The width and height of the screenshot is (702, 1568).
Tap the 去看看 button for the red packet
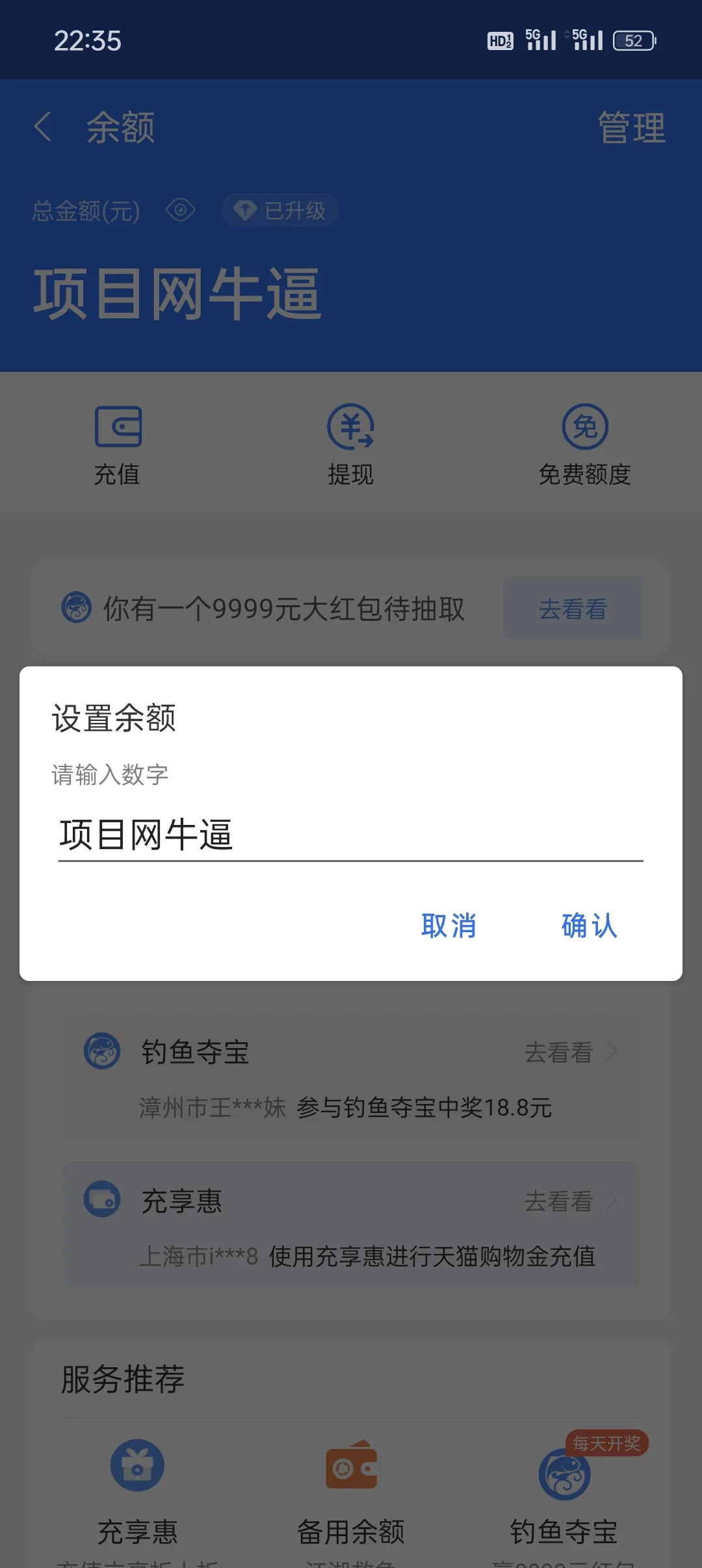[573, 609]
